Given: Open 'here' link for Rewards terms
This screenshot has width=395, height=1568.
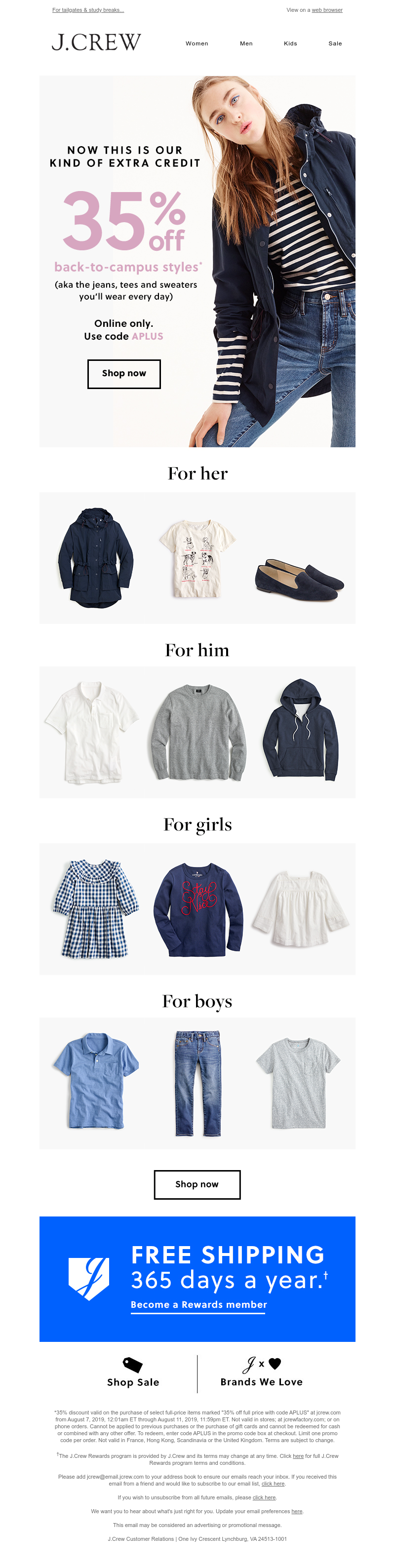Looking at the screenshot, I should click(x=298, y=1456).
